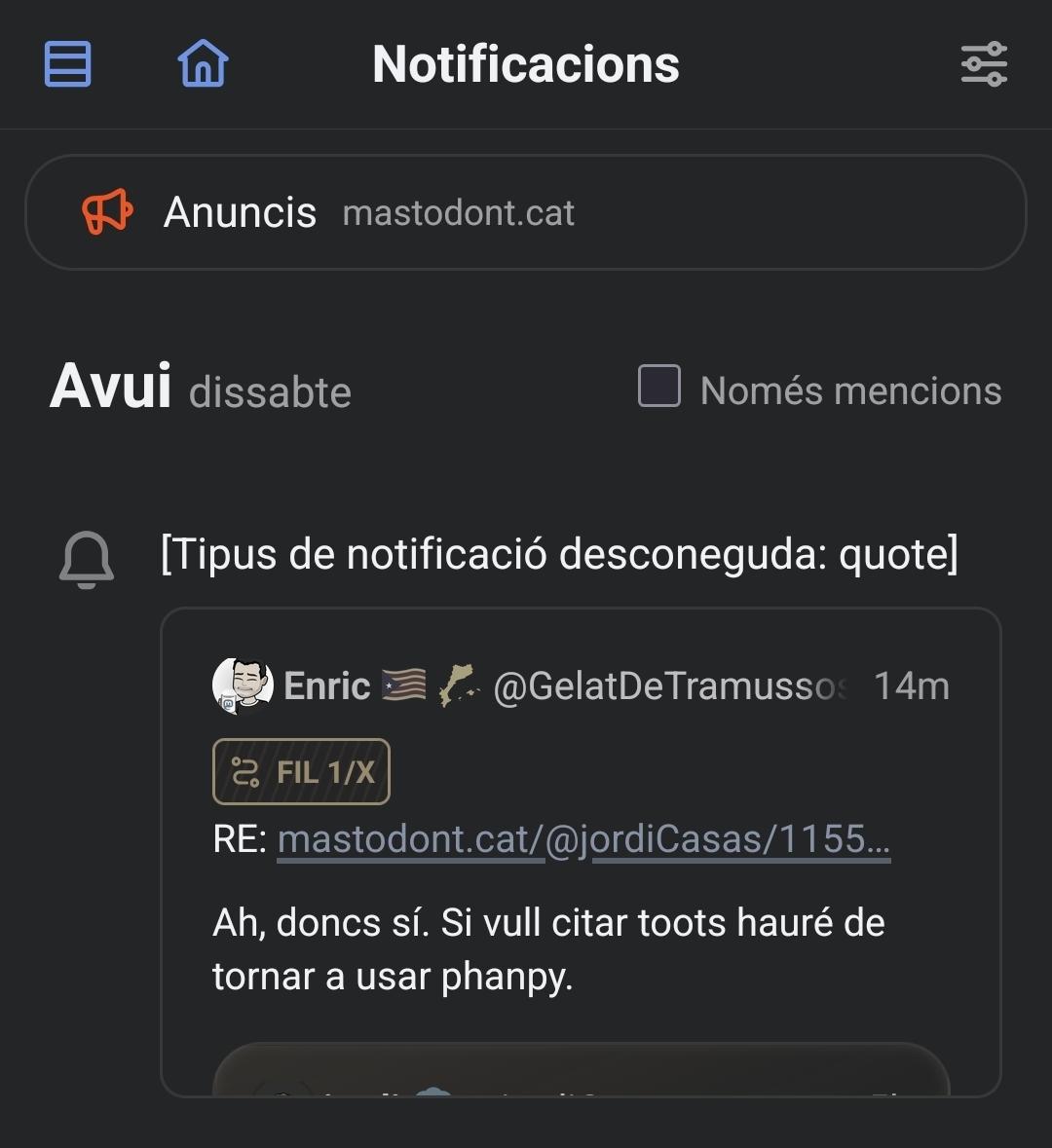The height and width of the screenshot is (1148, 1052).
Task: Open the FIL 1/X thread badge
Action: tap(301, 772)
